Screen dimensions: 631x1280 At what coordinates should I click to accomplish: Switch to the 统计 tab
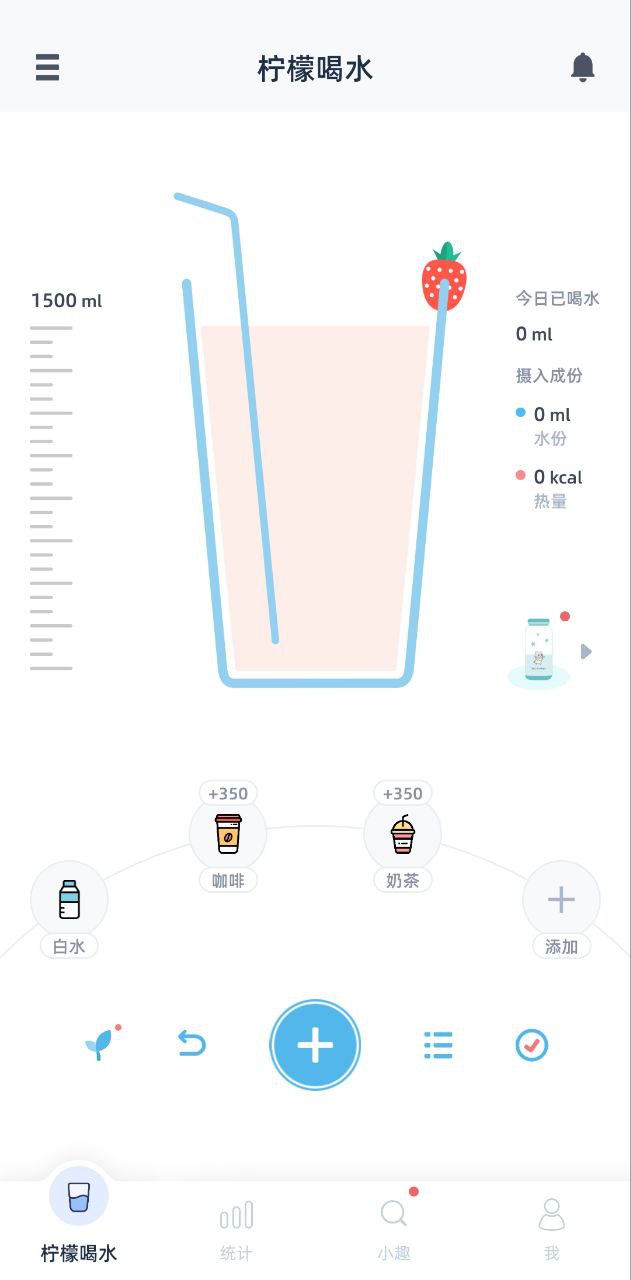point(236,1230)
